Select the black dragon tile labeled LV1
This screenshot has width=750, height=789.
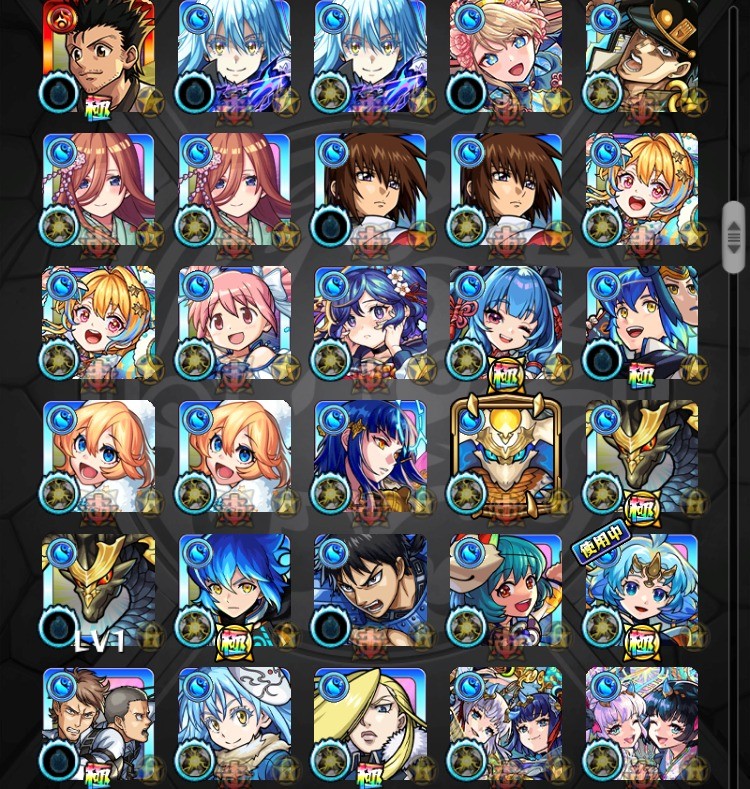[x=98, y=590]
